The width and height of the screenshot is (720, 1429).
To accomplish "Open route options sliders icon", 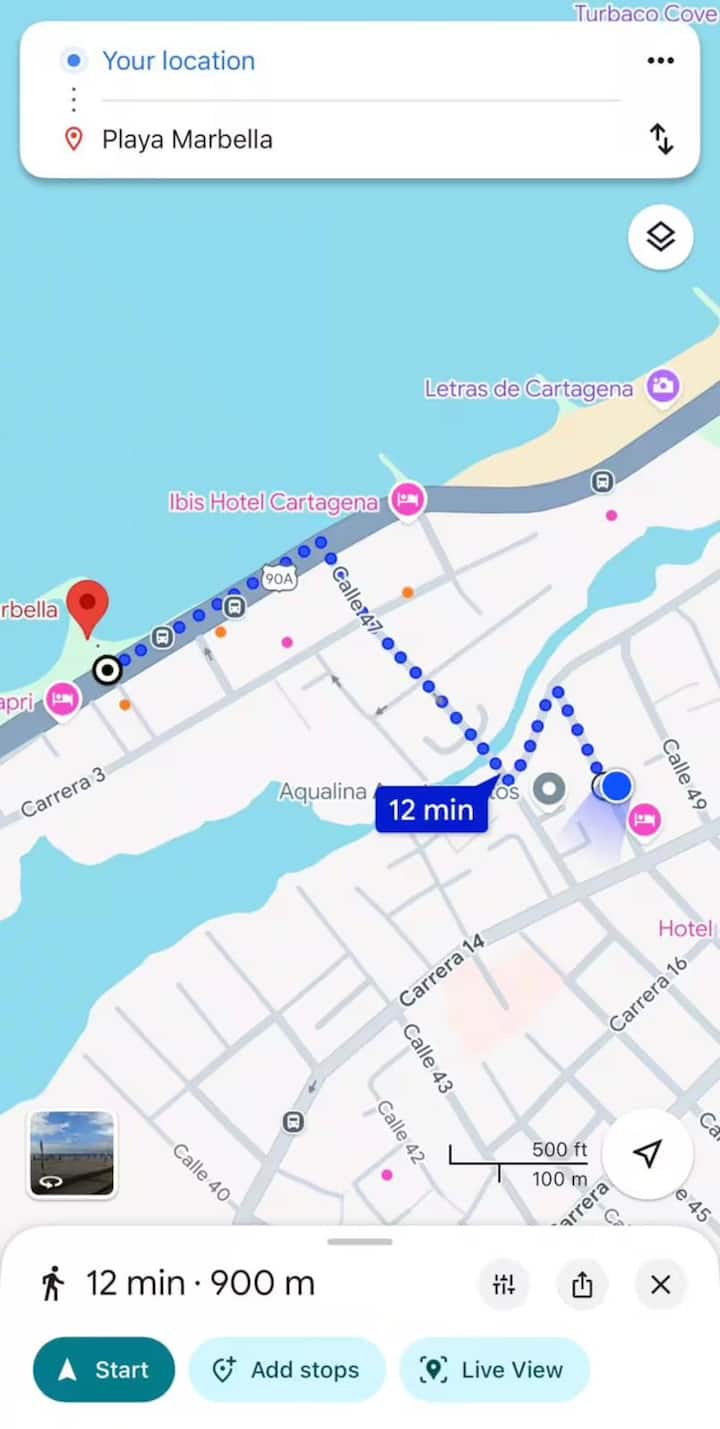I will pyautogui.click(x=504, y=1284).
